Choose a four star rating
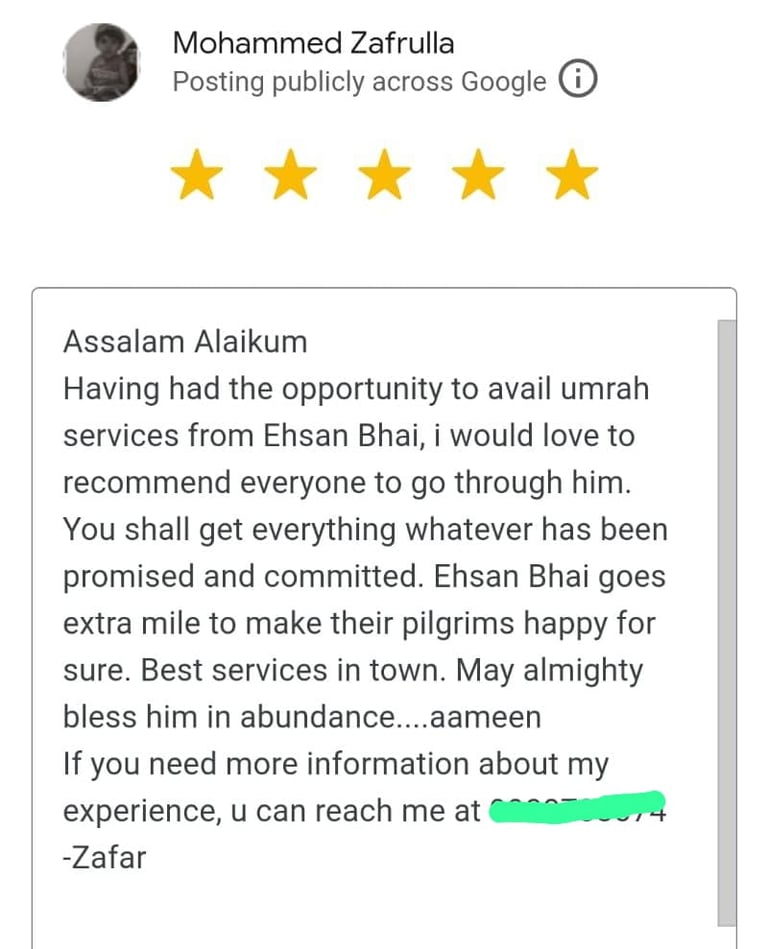Screen dimensions: 768x949 pyautogui.click(x=479, y=178)
